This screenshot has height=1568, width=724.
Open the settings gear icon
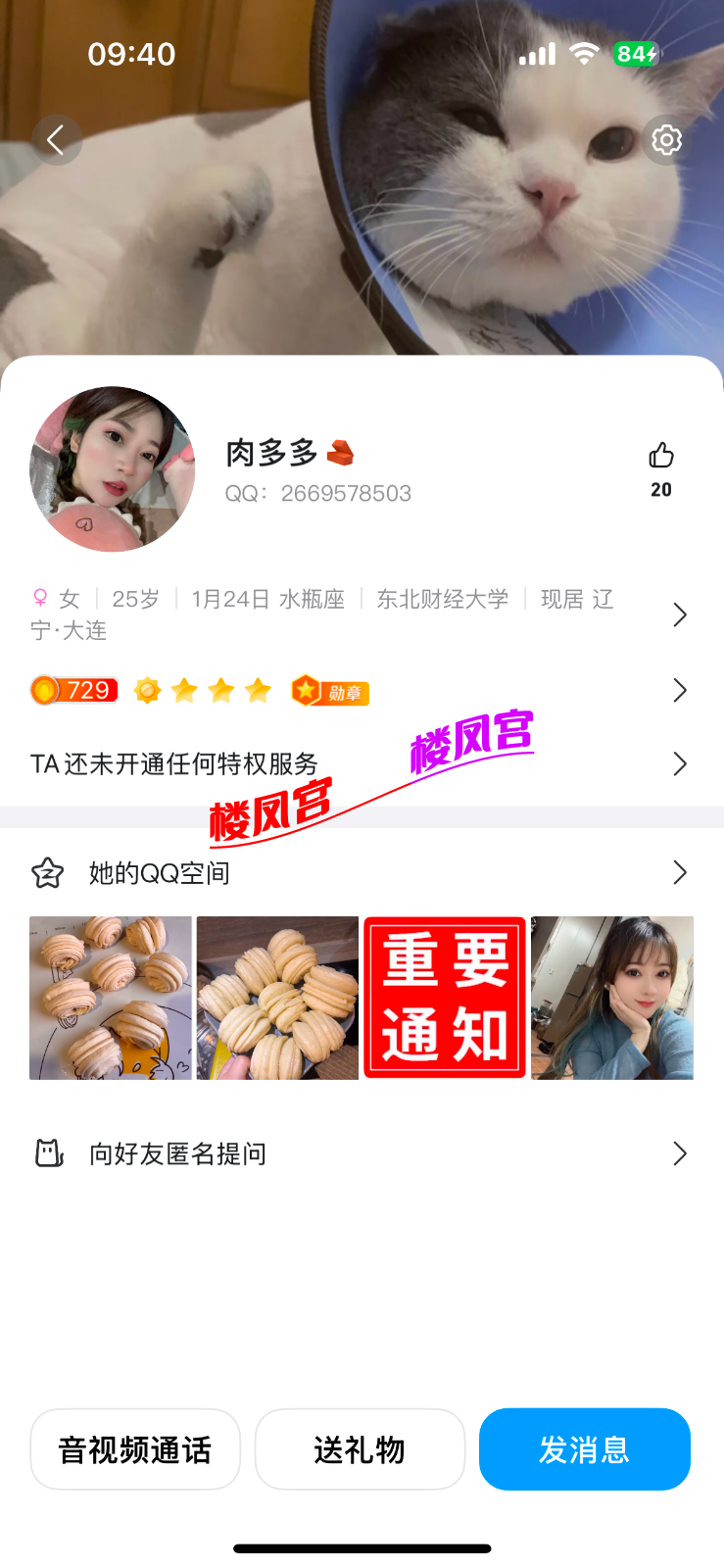click(x=666, y=140)
